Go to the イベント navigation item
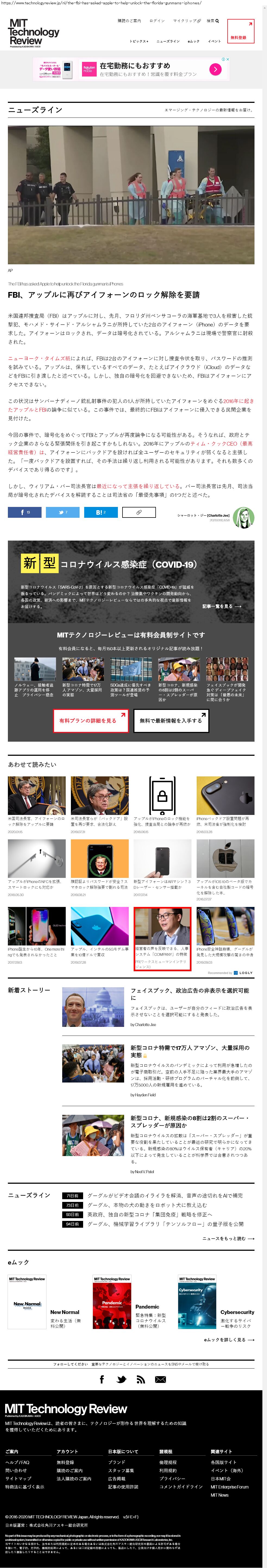The width and height of the screenshot is (267, 1568). tap(214, 42)
